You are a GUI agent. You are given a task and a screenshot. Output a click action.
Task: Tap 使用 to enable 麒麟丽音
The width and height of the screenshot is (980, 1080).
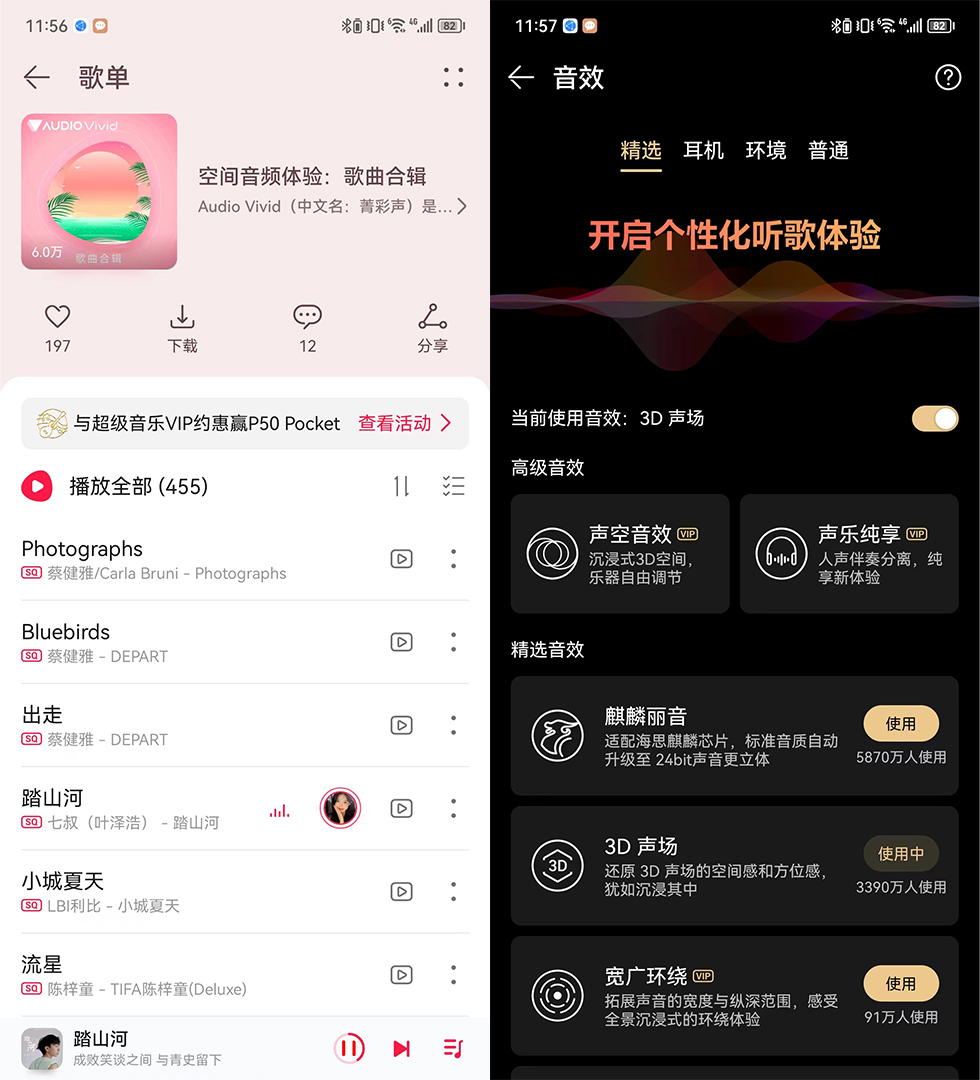tap(900, 723)
